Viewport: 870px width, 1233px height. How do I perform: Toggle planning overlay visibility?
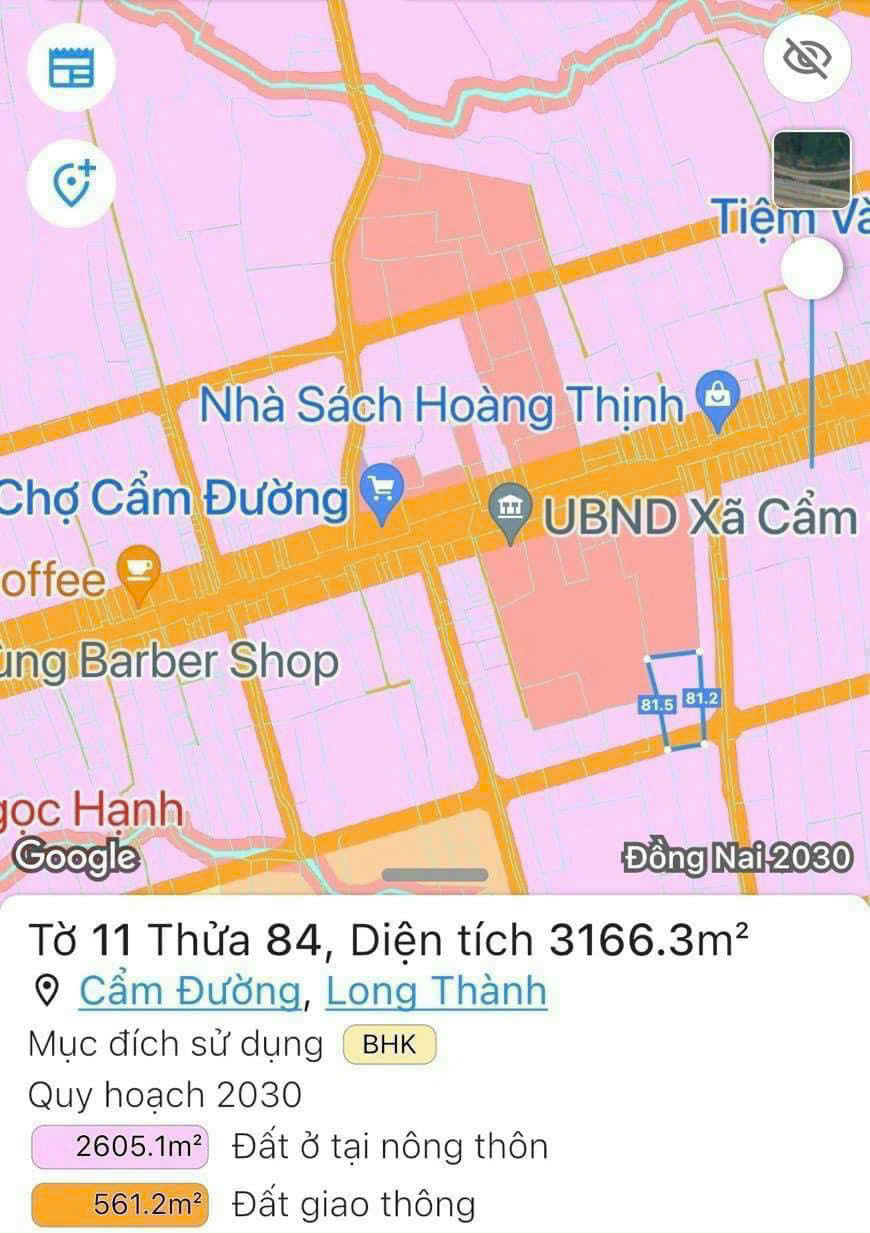pos(807,58)
